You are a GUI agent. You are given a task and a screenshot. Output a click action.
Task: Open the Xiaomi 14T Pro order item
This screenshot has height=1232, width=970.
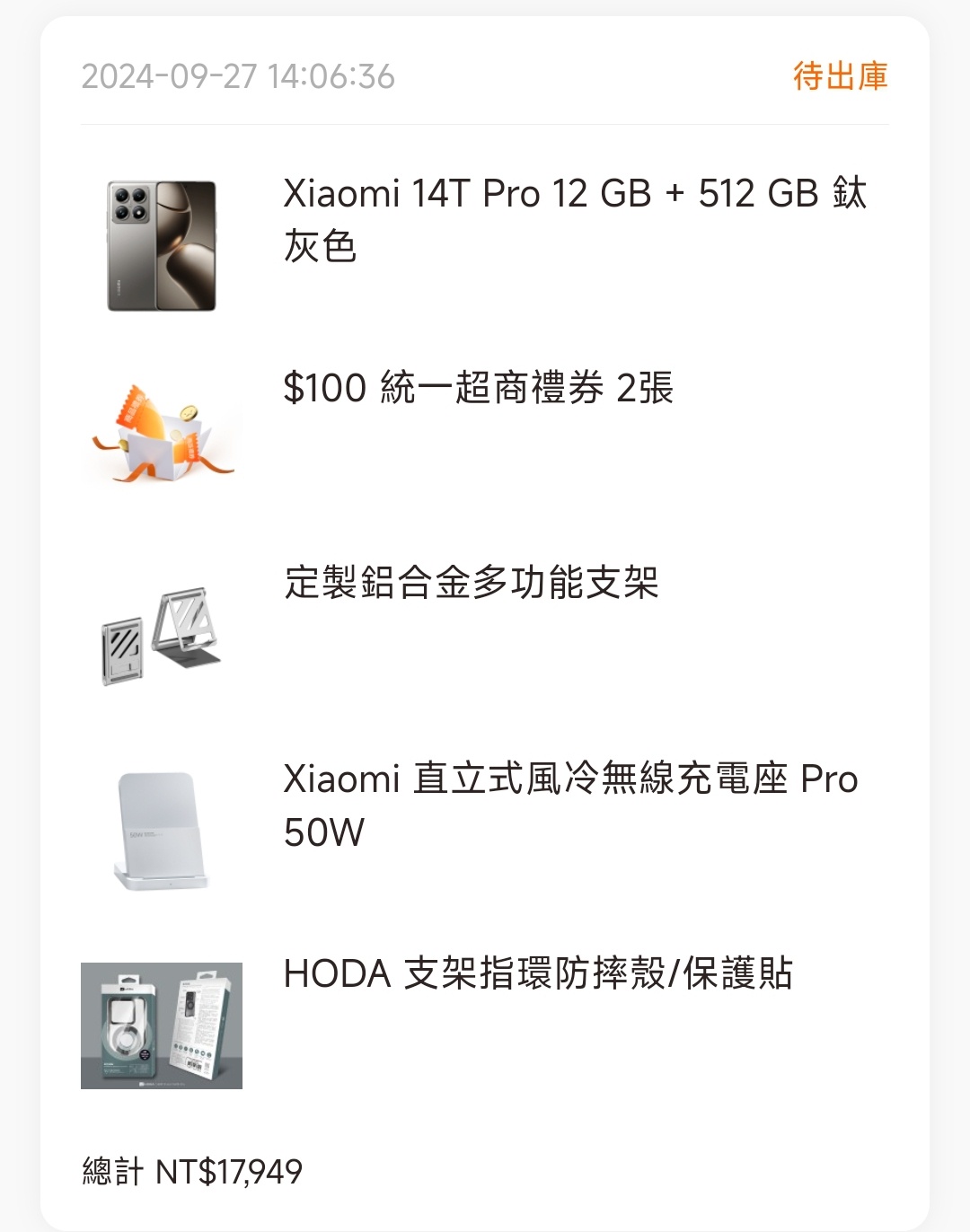coord(574,220)
